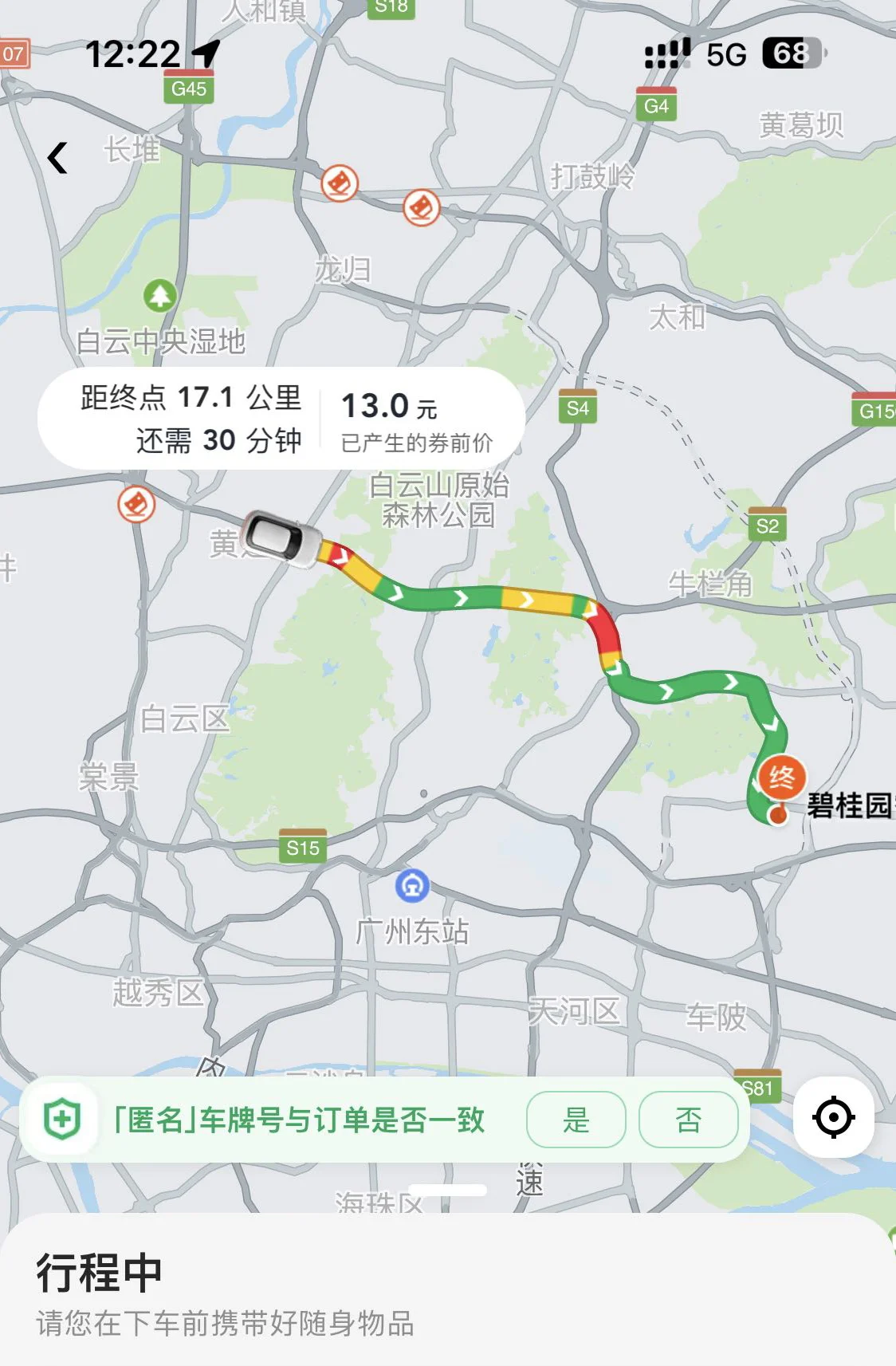
Task: Recenter the map on current location
Action: pos(833,1117)
